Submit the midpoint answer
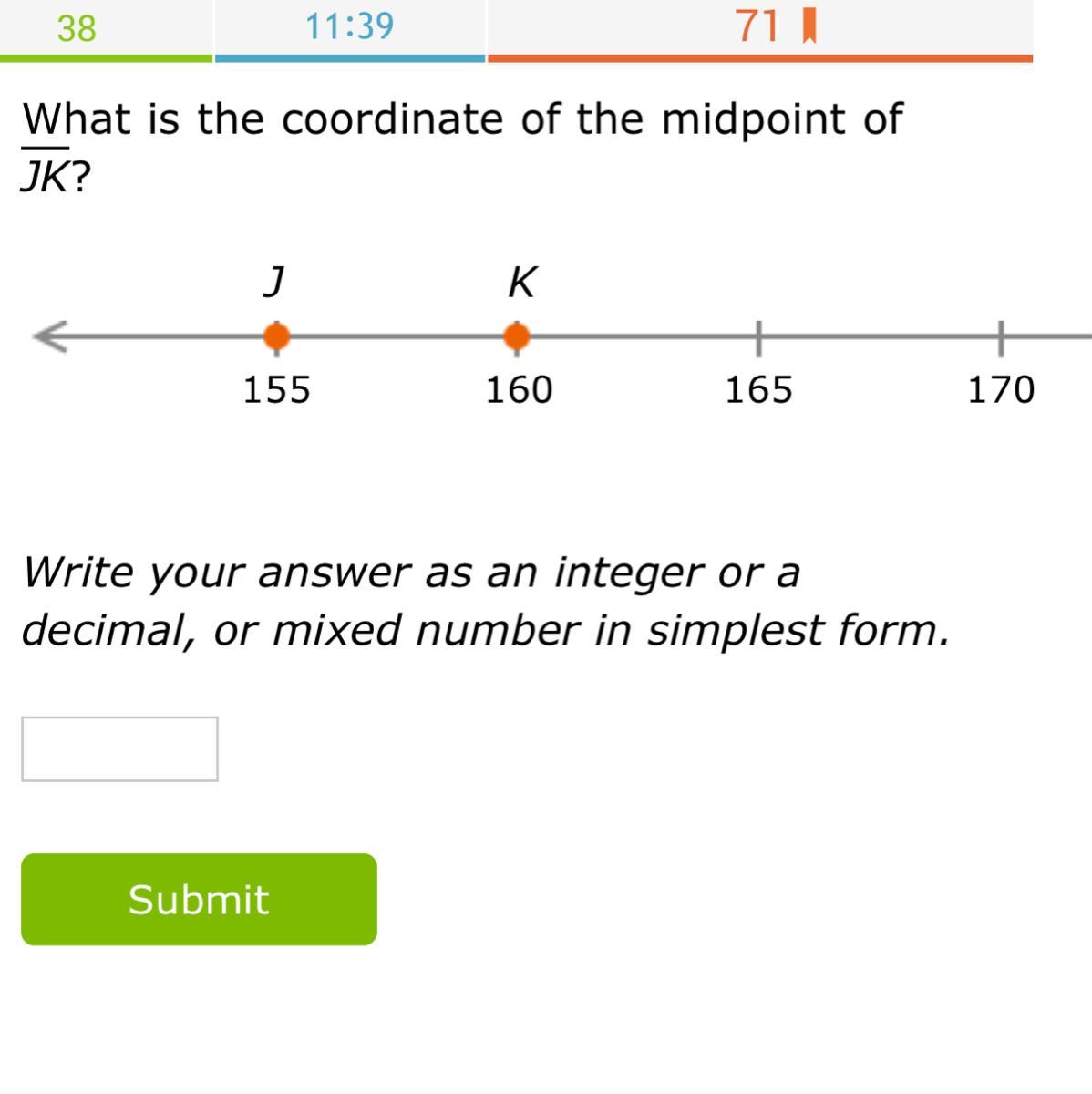Screen dimensions: 1092x1094 199,899
